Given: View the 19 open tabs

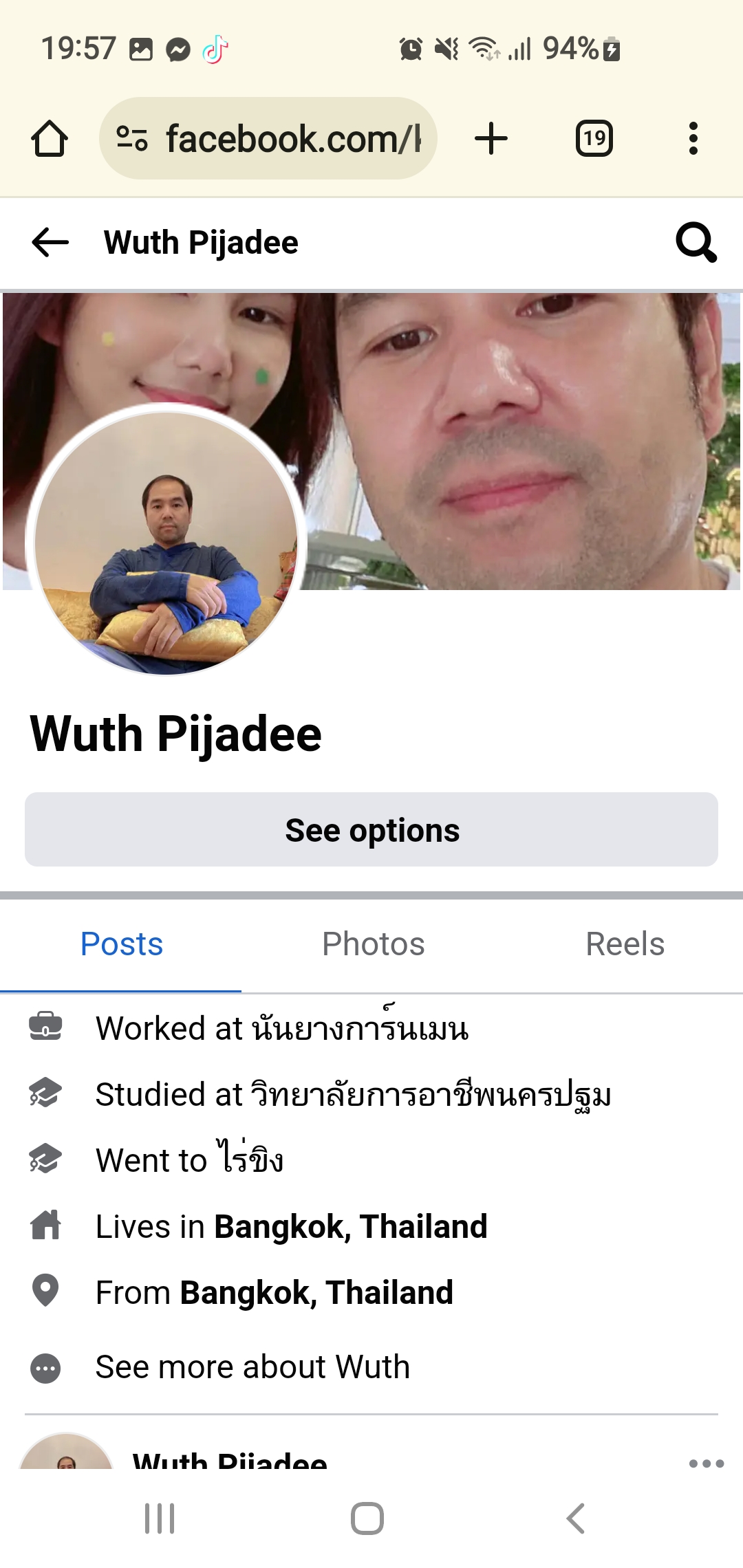Looking at the screenshot, I should [594, 138].
